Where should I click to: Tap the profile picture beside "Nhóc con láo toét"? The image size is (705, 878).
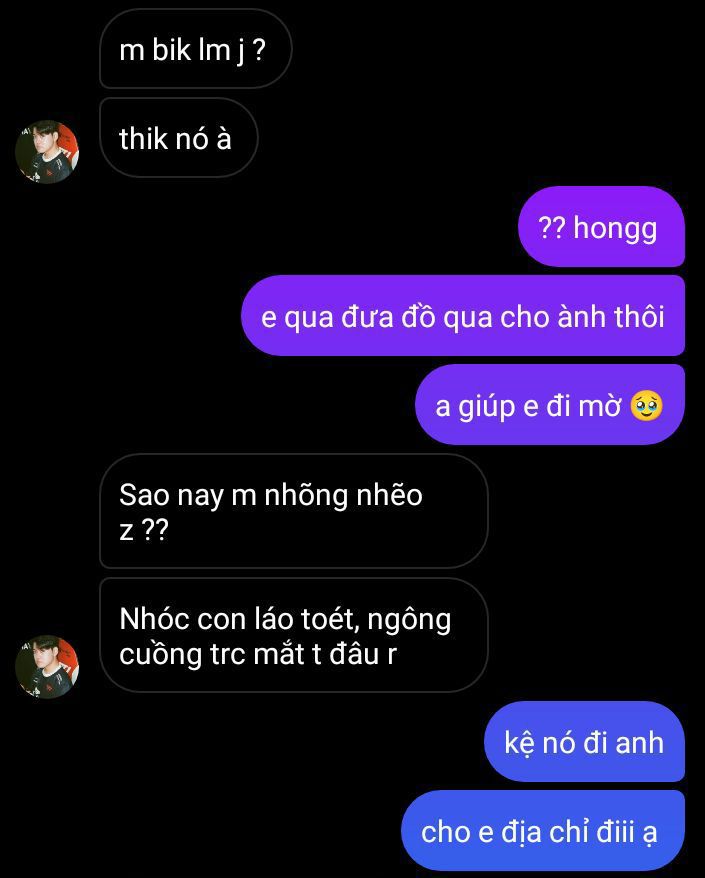(47, 666)
